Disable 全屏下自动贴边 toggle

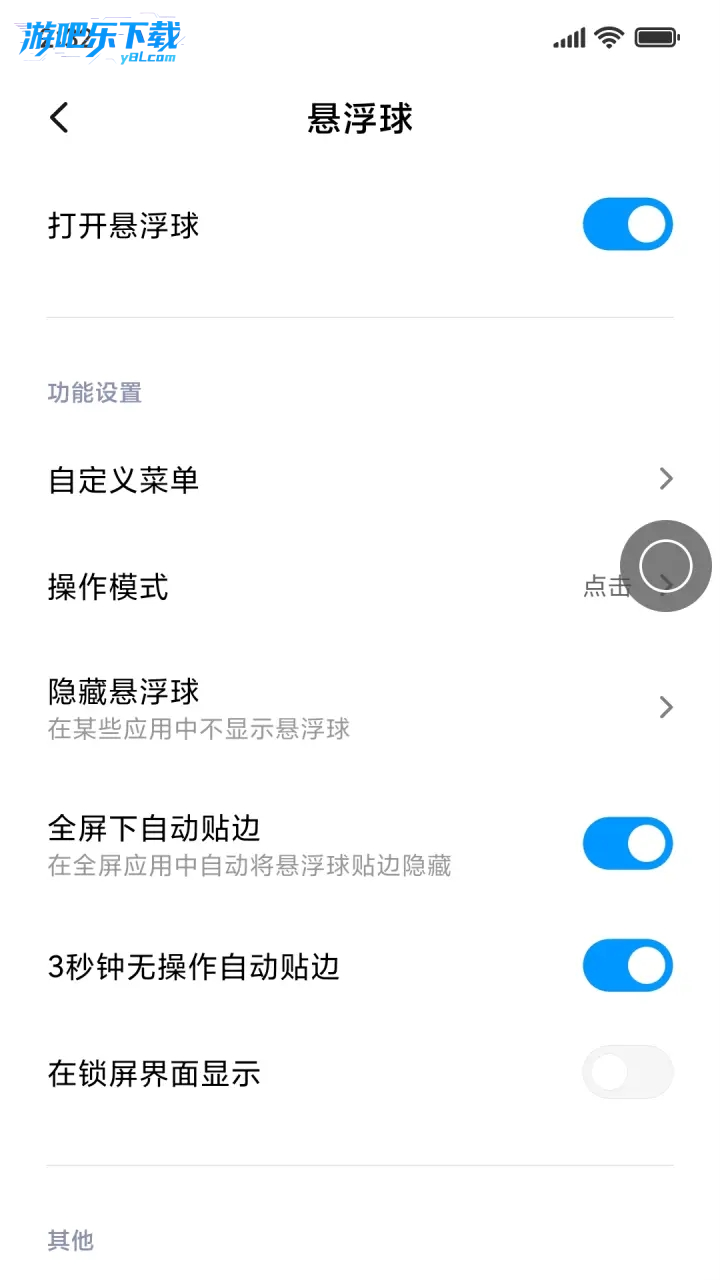point(627,843)
